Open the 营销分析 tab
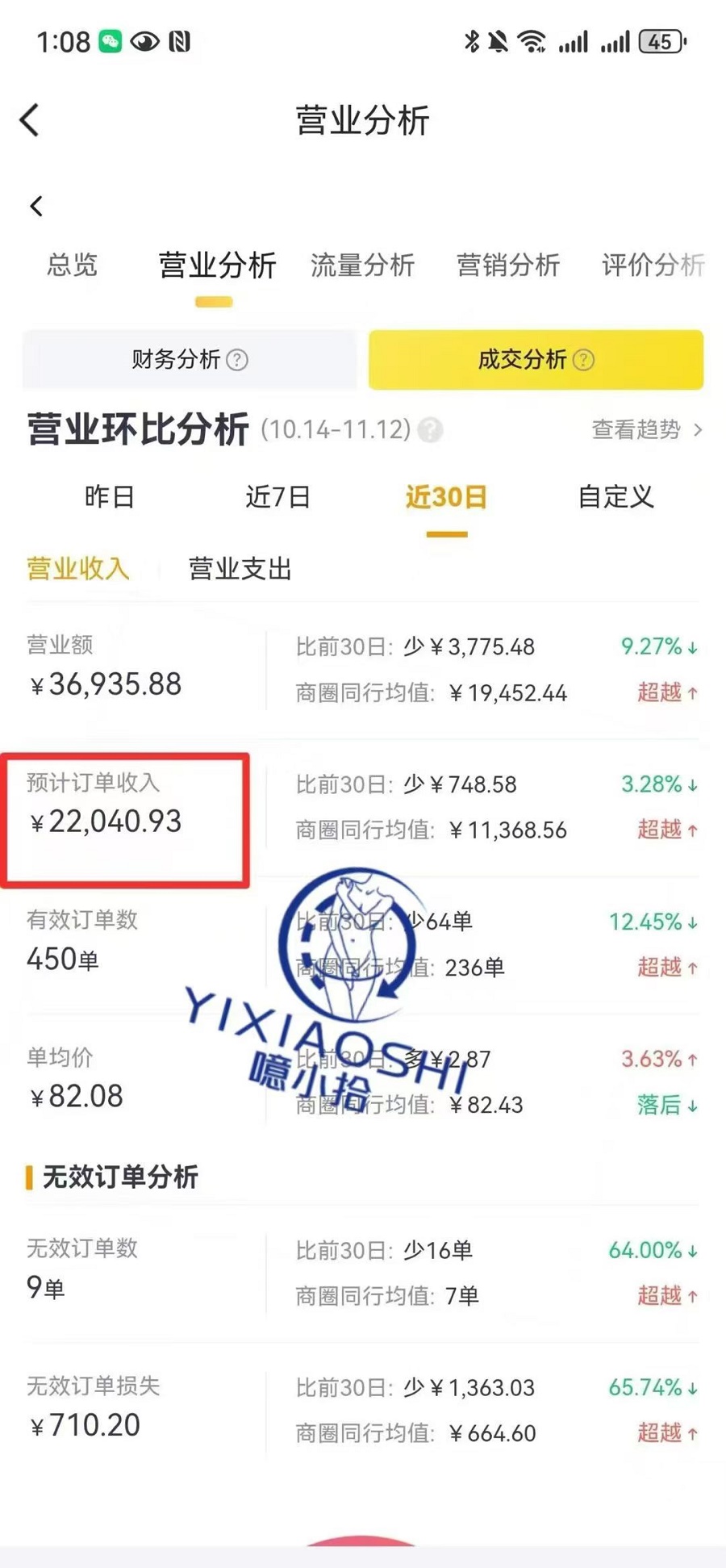This screenshot has width=726, height=1568. [507, 265]
